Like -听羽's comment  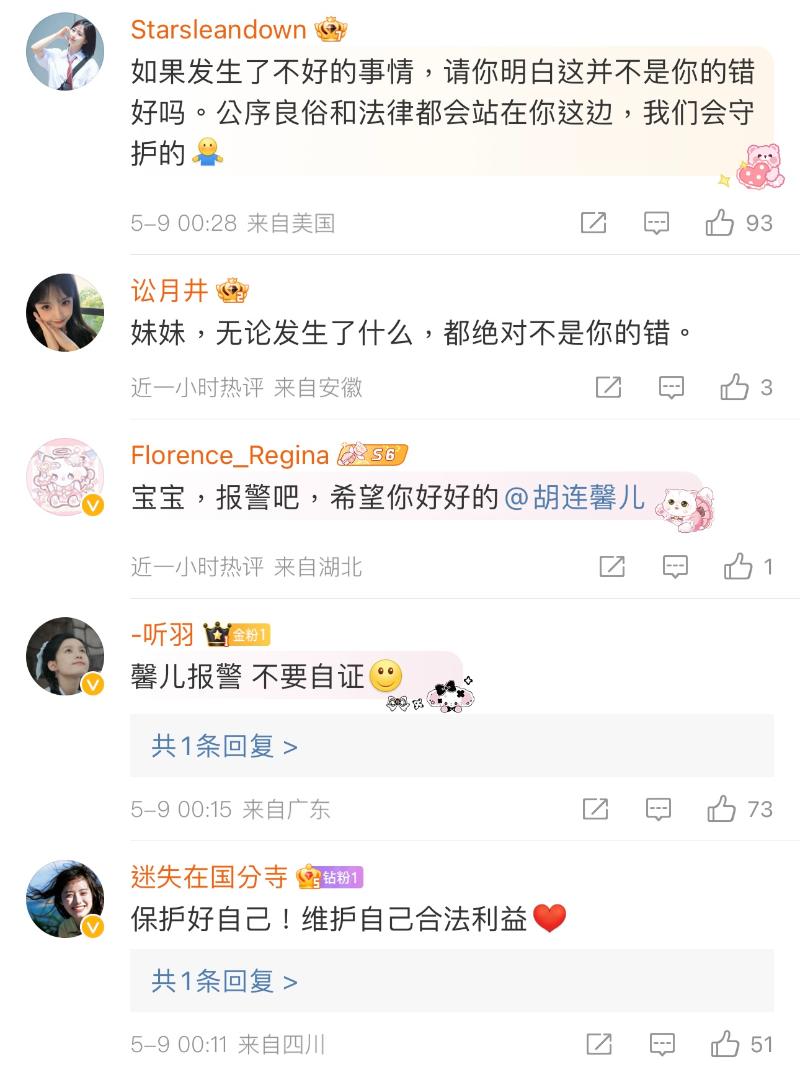pyautogui.click(x=722, y=809)
